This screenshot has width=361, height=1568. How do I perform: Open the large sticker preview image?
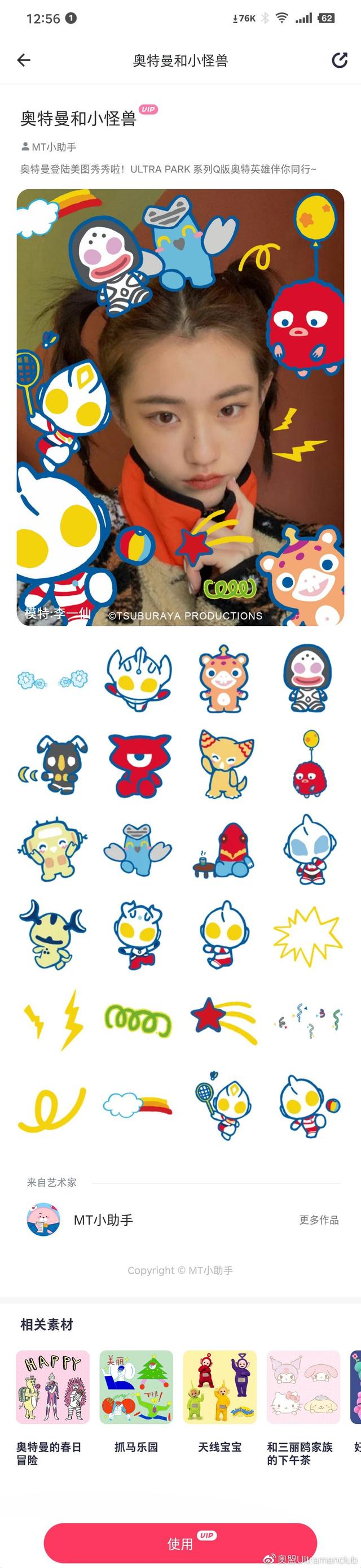[x=180, y=407]
